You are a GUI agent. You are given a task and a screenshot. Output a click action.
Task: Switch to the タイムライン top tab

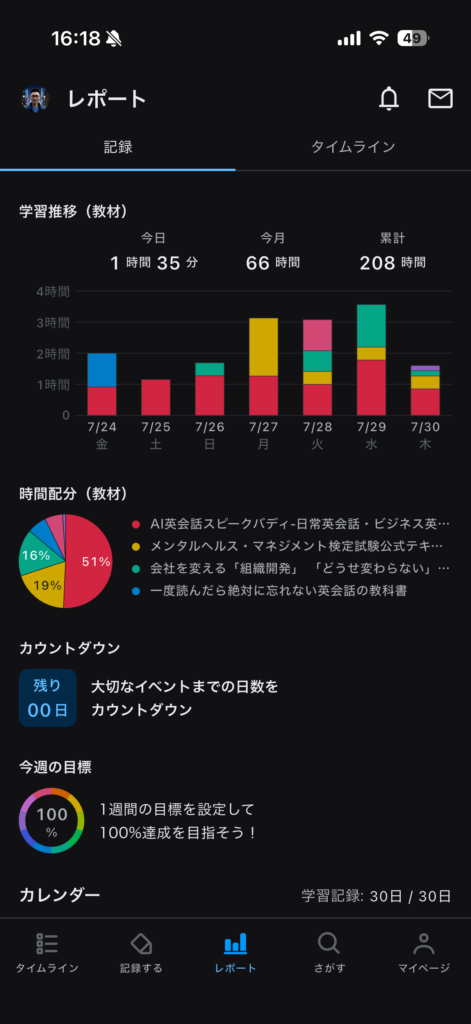[x=353, y=147]
